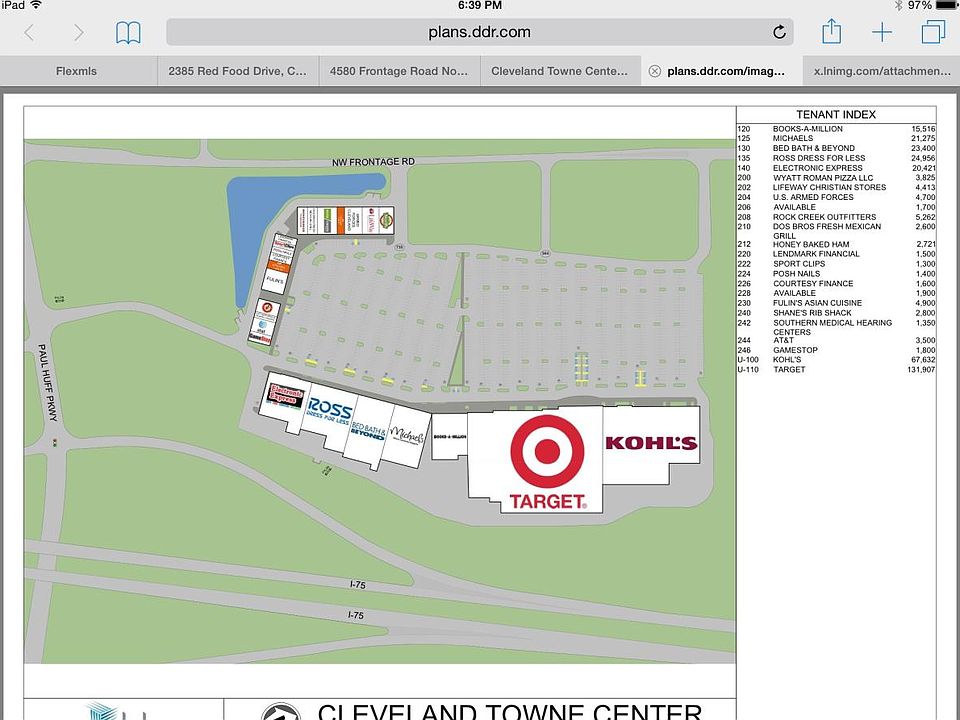The height and width of the screenshot is (720, 960).
Task: Show all open tabs
Action: click(932, 32)
